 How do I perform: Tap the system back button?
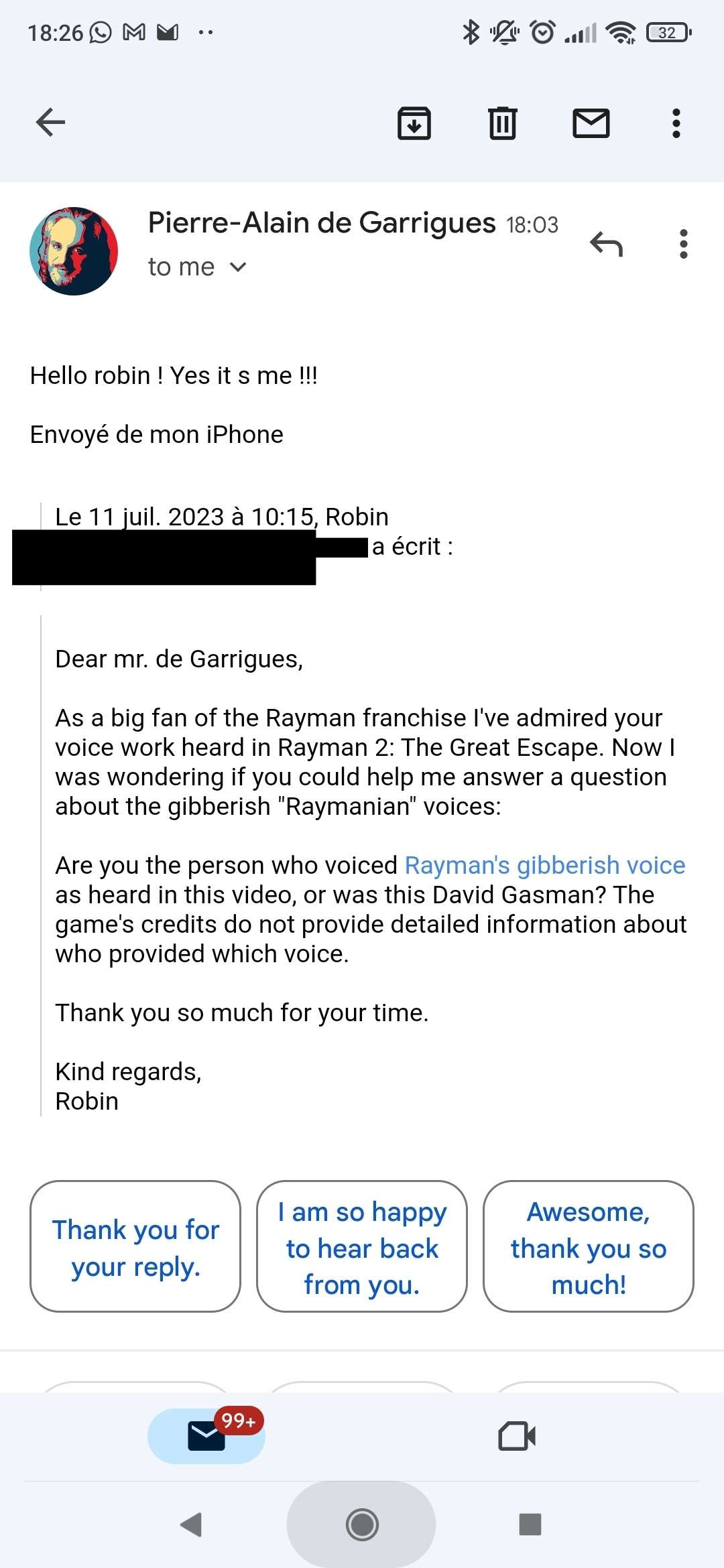click(192, 1524)
